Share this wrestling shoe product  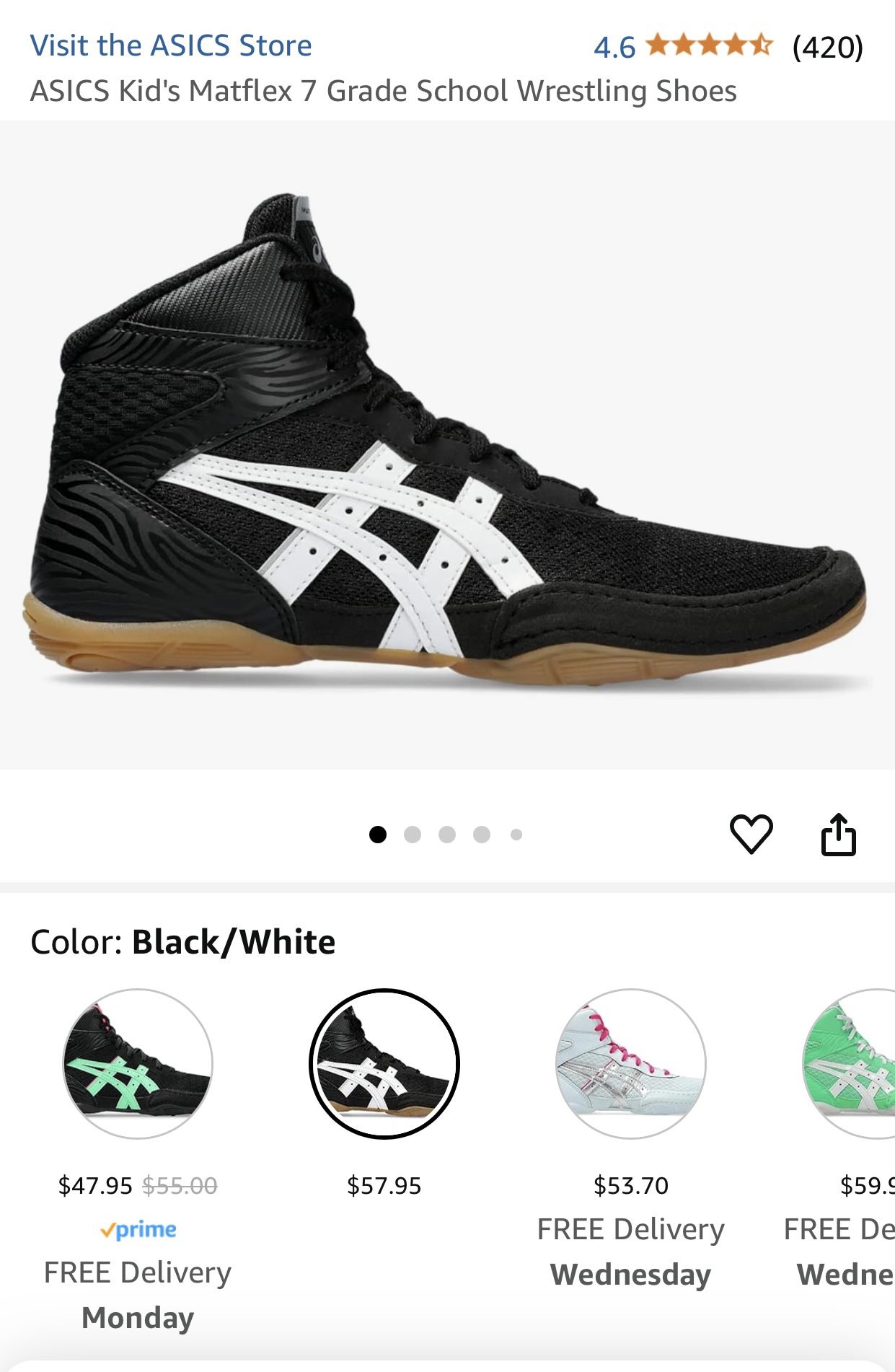pos(838,835)
